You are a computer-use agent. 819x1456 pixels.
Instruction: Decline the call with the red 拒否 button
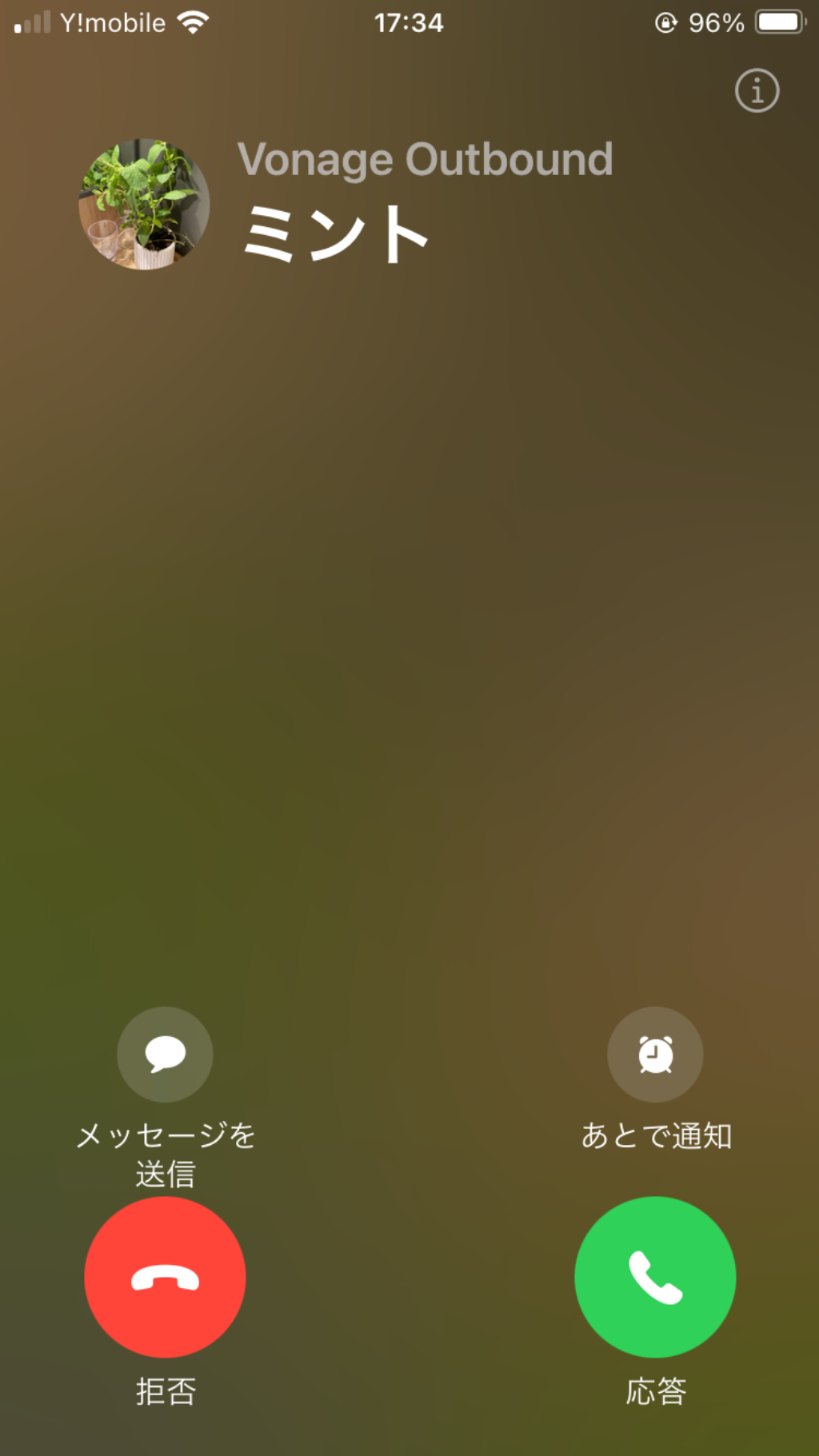(165, 1277)
